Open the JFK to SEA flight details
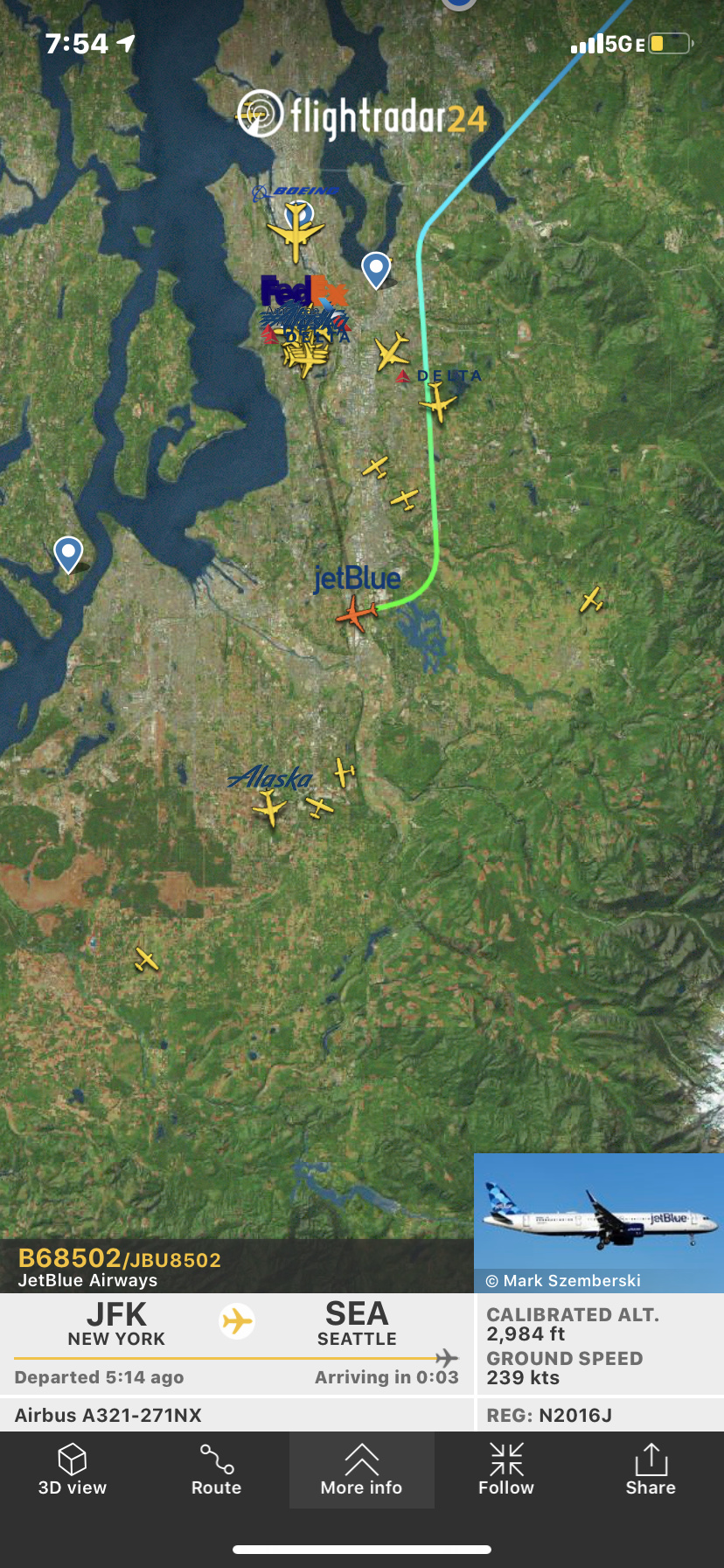724x1568 pixels. pyautogui.click(x=236, y=1343)
